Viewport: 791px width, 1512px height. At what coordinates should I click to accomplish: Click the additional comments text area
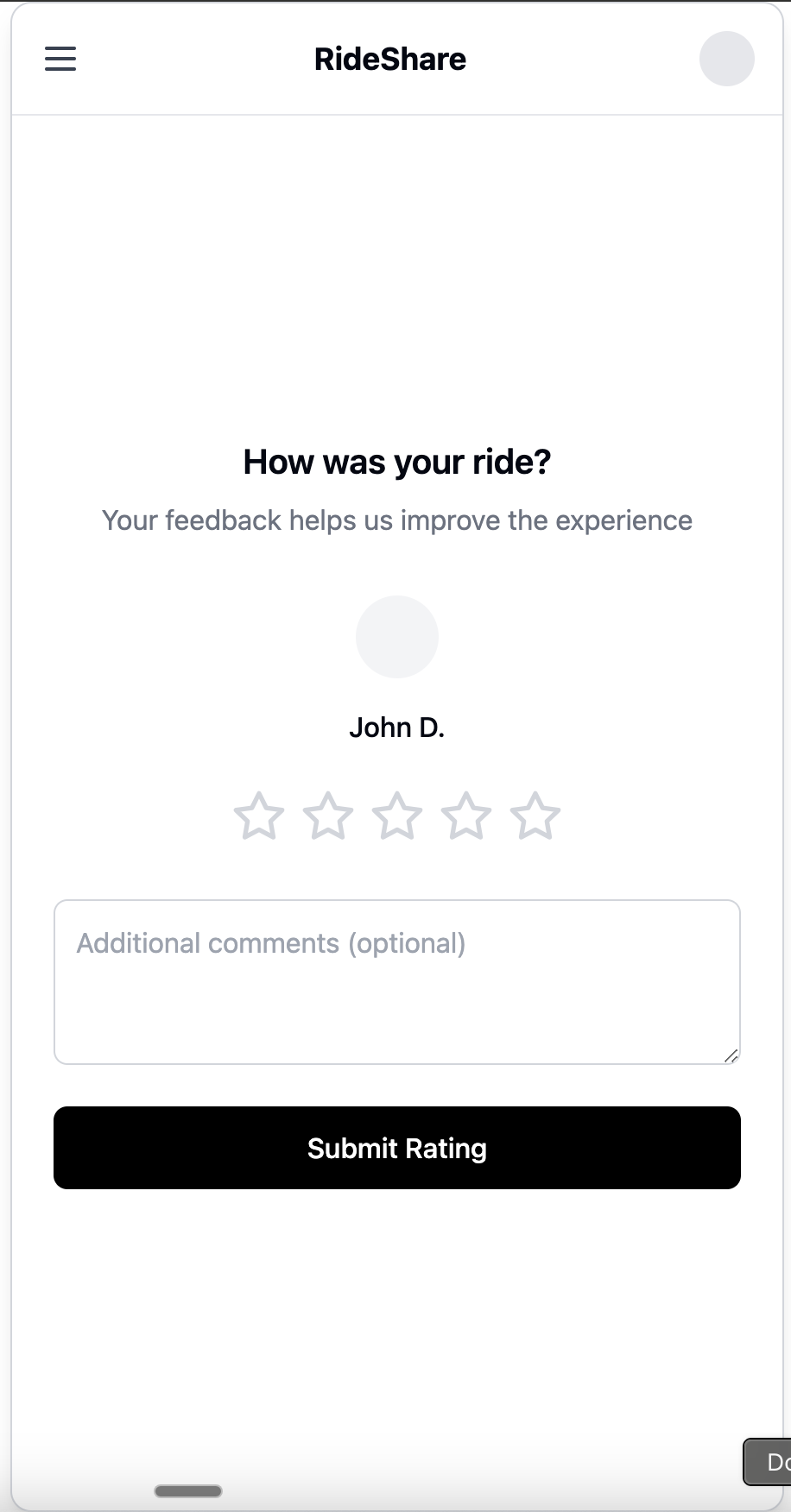396,981
